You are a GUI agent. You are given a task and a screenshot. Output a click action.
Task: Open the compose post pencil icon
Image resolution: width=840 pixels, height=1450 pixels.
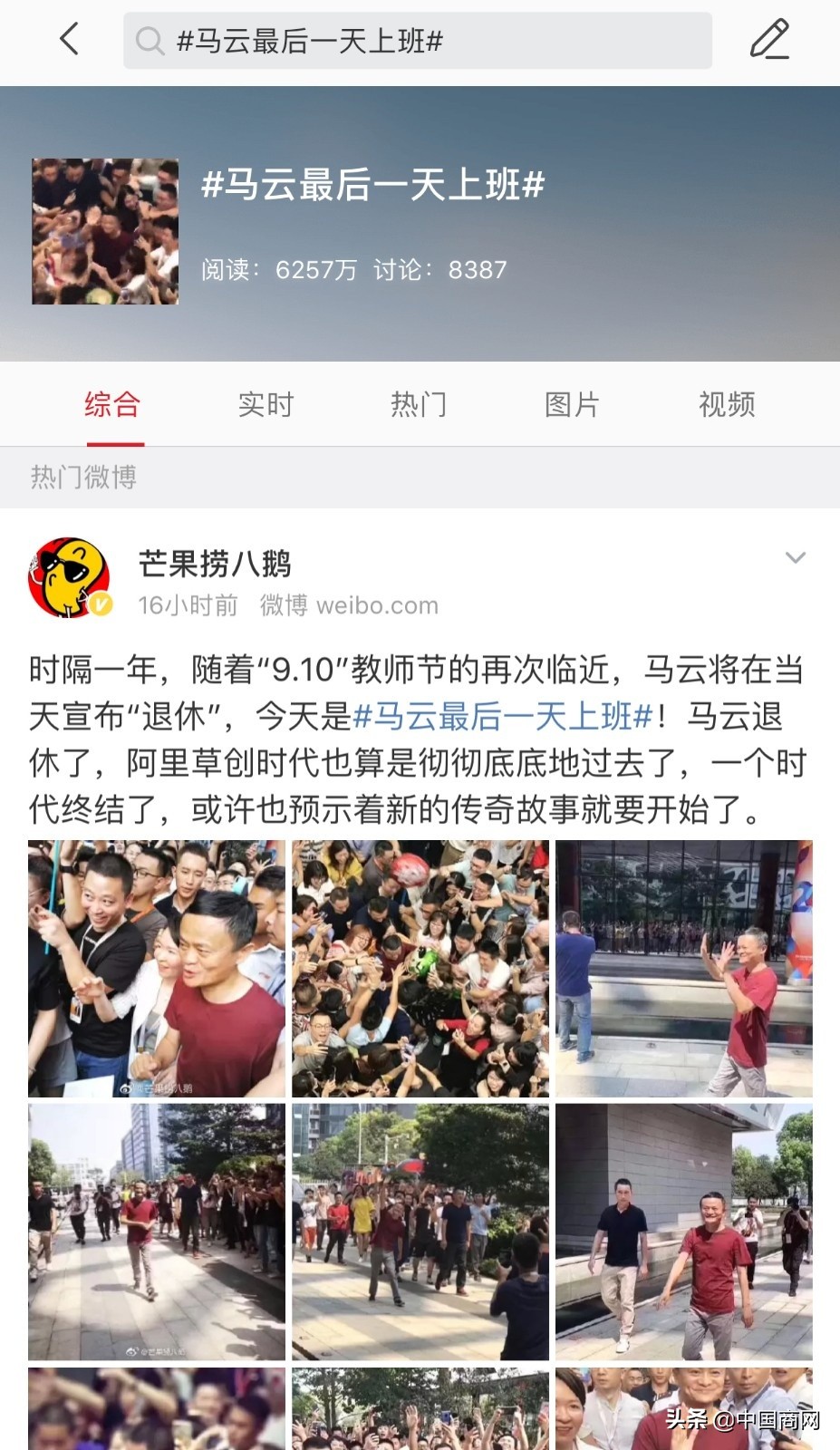click(771, 40)
